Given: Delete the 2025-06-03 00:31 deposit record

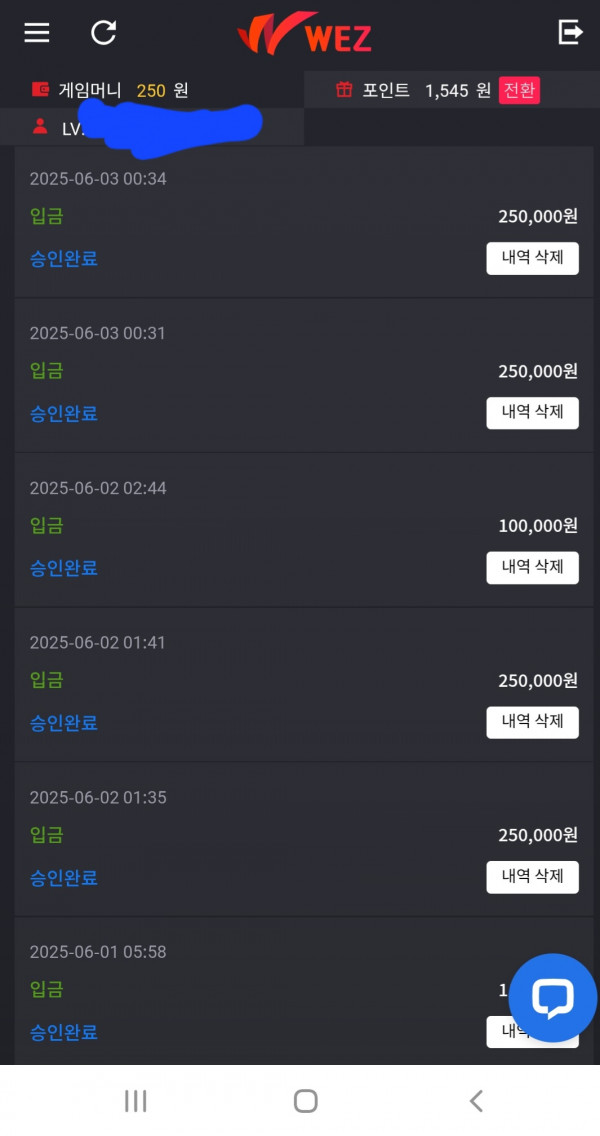Looking at the screenshot, I should click(x=533, y=413).
